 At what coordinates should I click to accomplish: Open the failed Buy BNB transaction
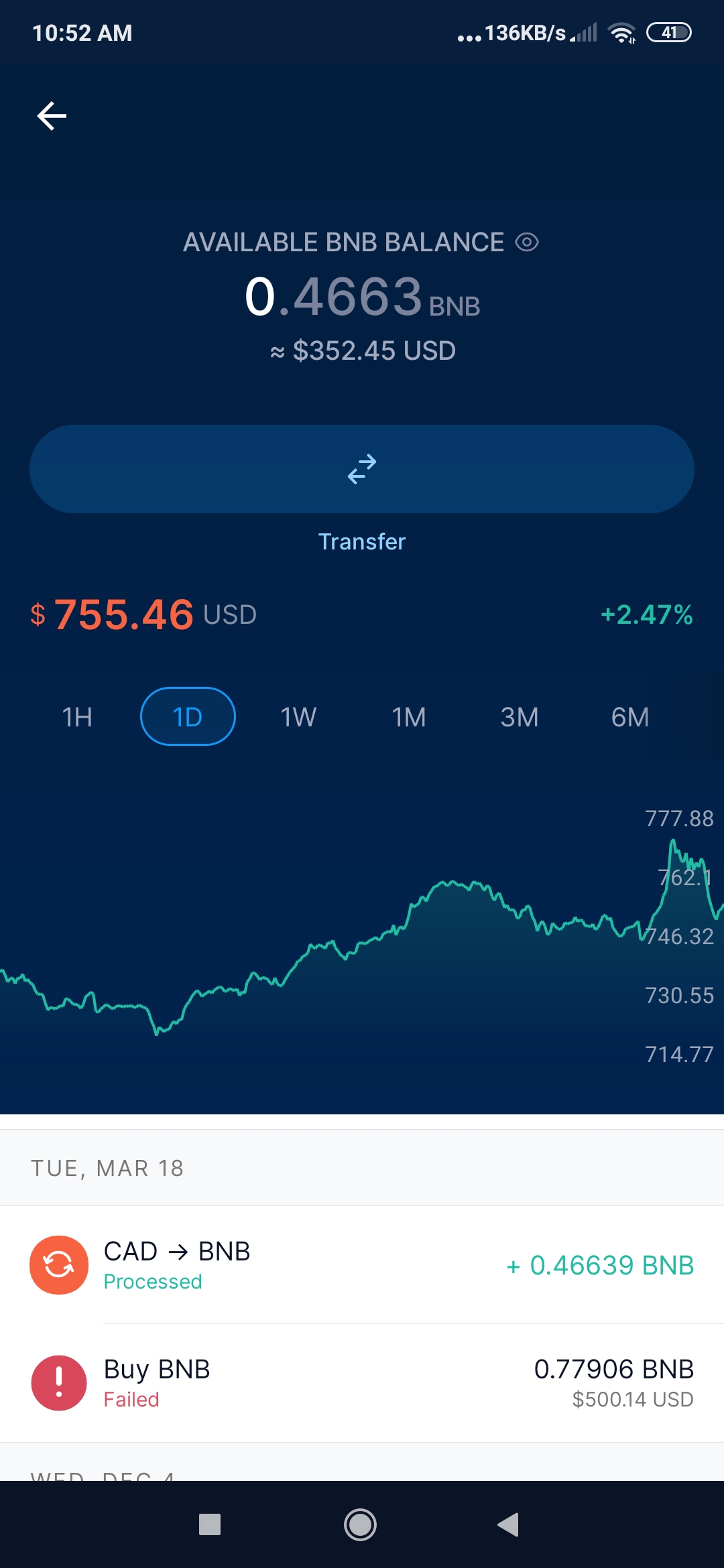(x=362, y=1383)
